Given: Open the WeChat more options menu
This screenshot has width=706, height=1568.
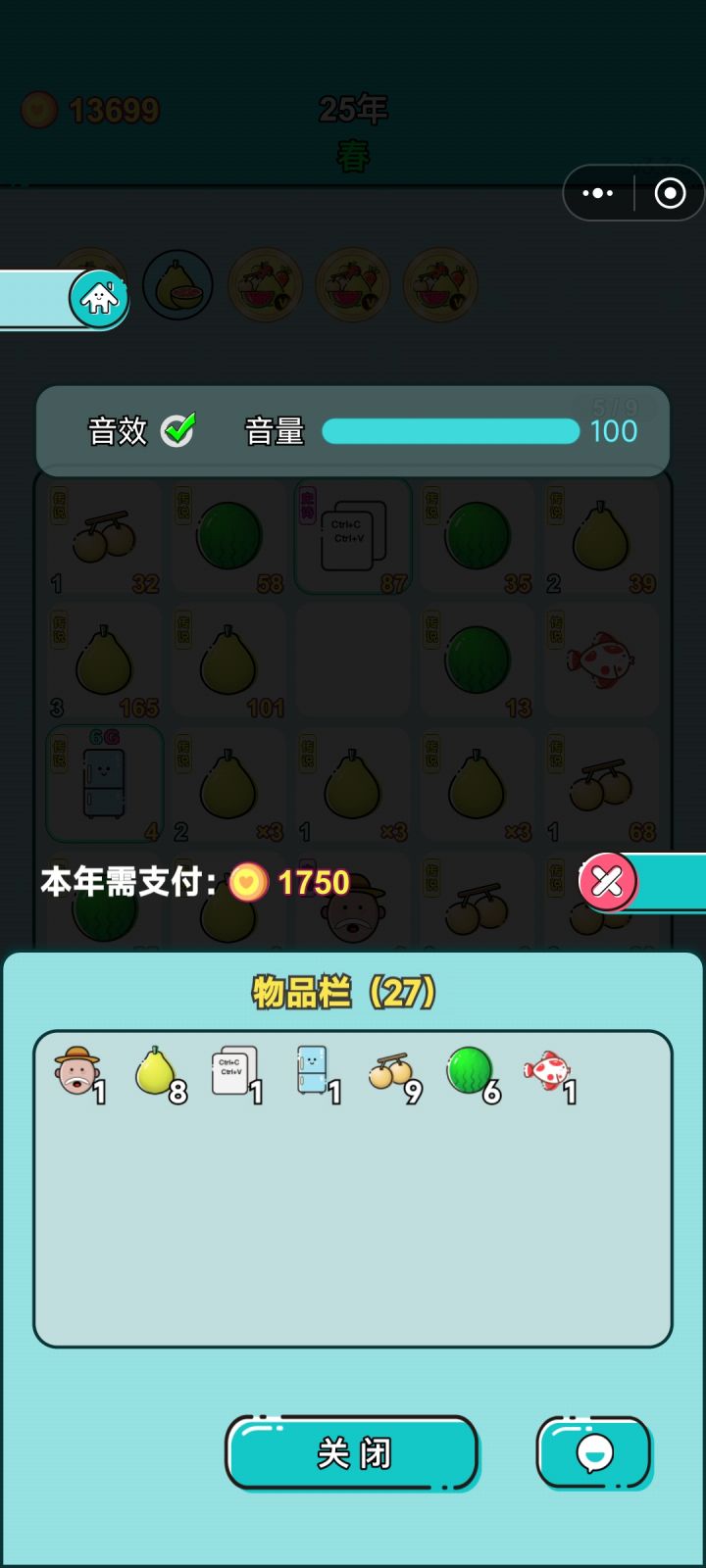Looking at the screenshot, I should click(x=597, y=193).
